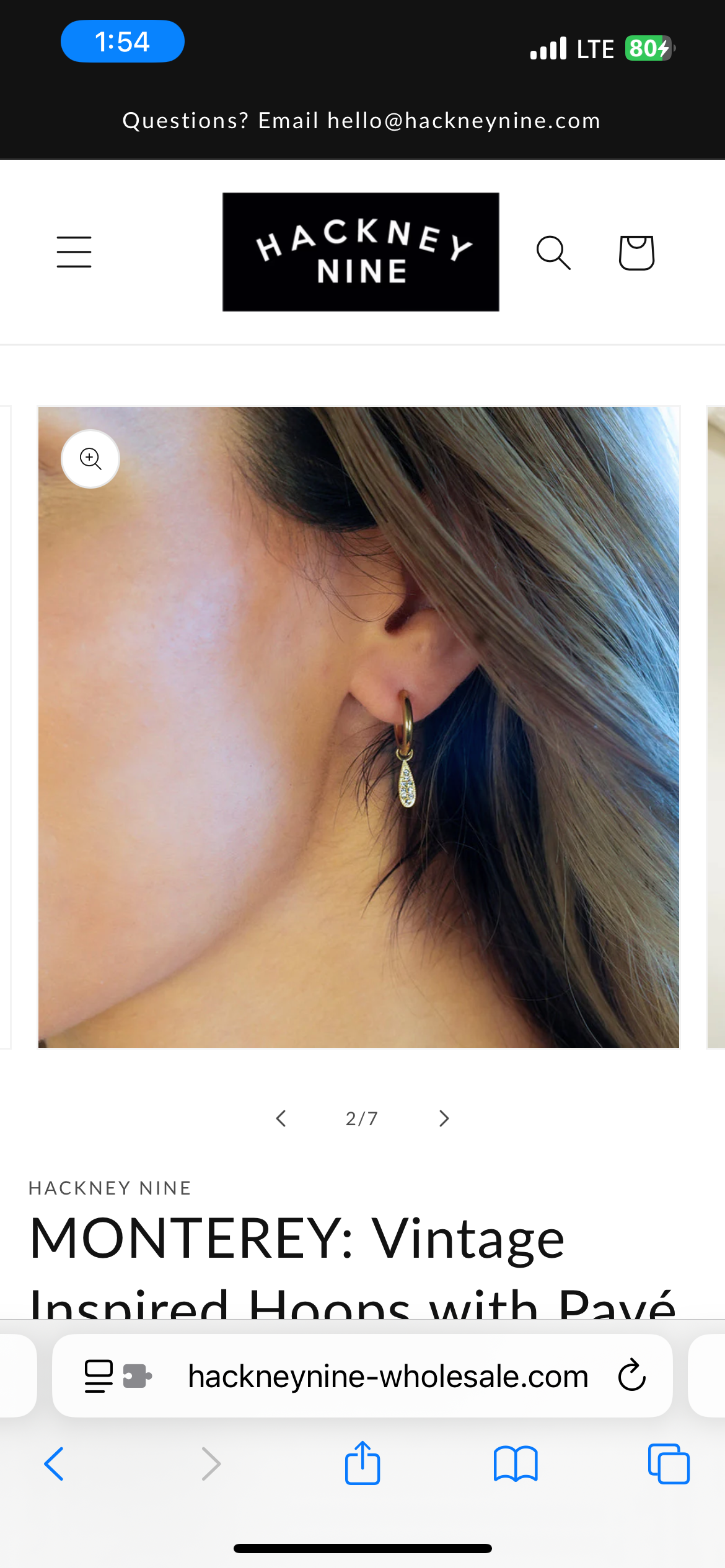Open Safari bookmarks

(516, 1464)
